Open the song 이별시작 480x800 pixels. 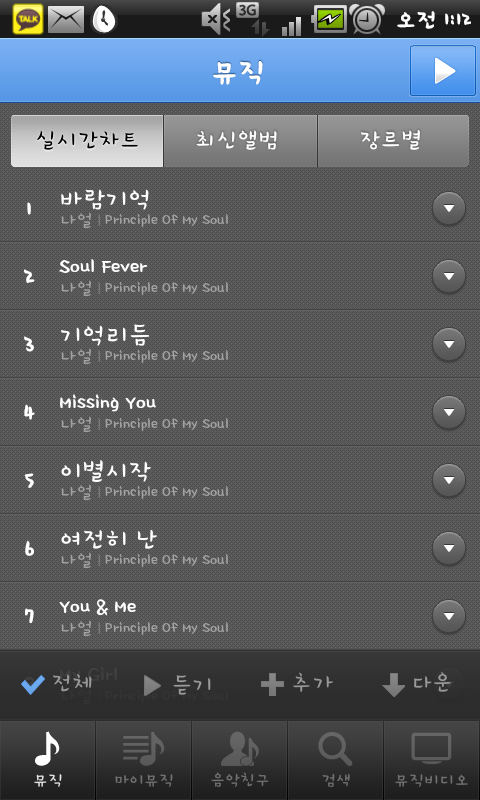coord(240,480)
